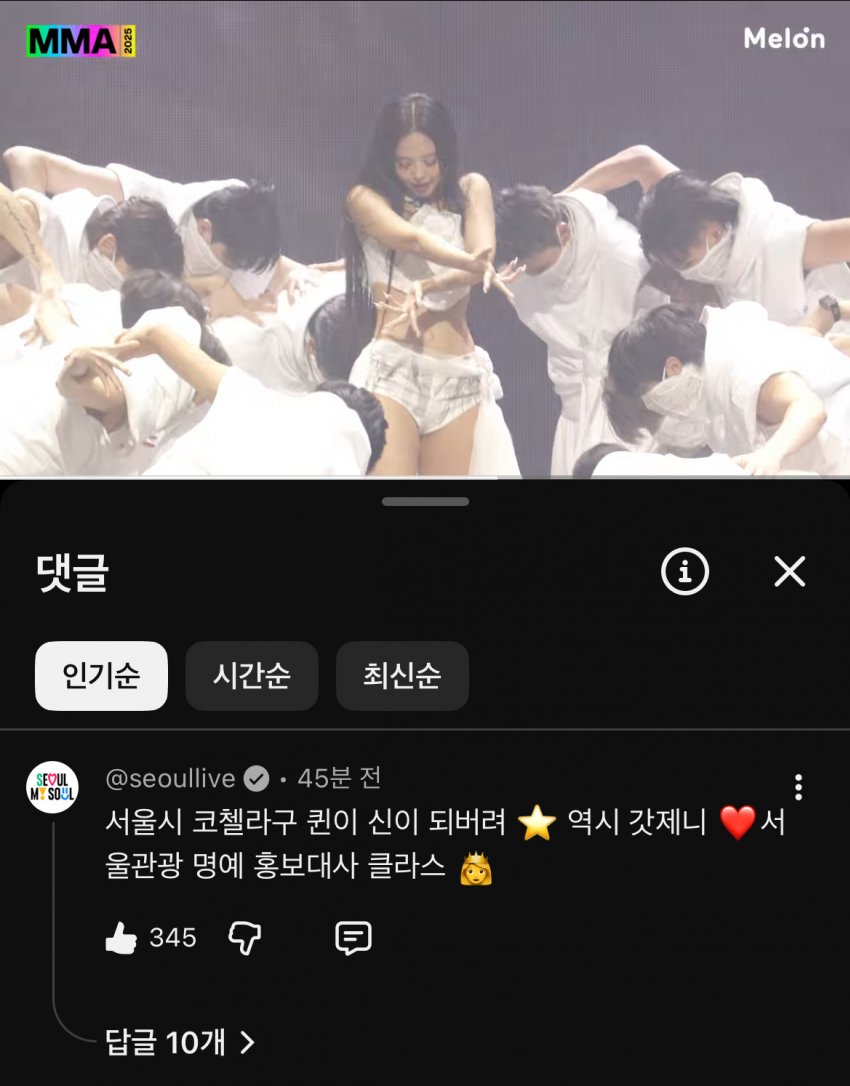Viewport: 850px width, 1086px height.
Task: Close the 댓글 comments panel
Action: pos(789,572)
